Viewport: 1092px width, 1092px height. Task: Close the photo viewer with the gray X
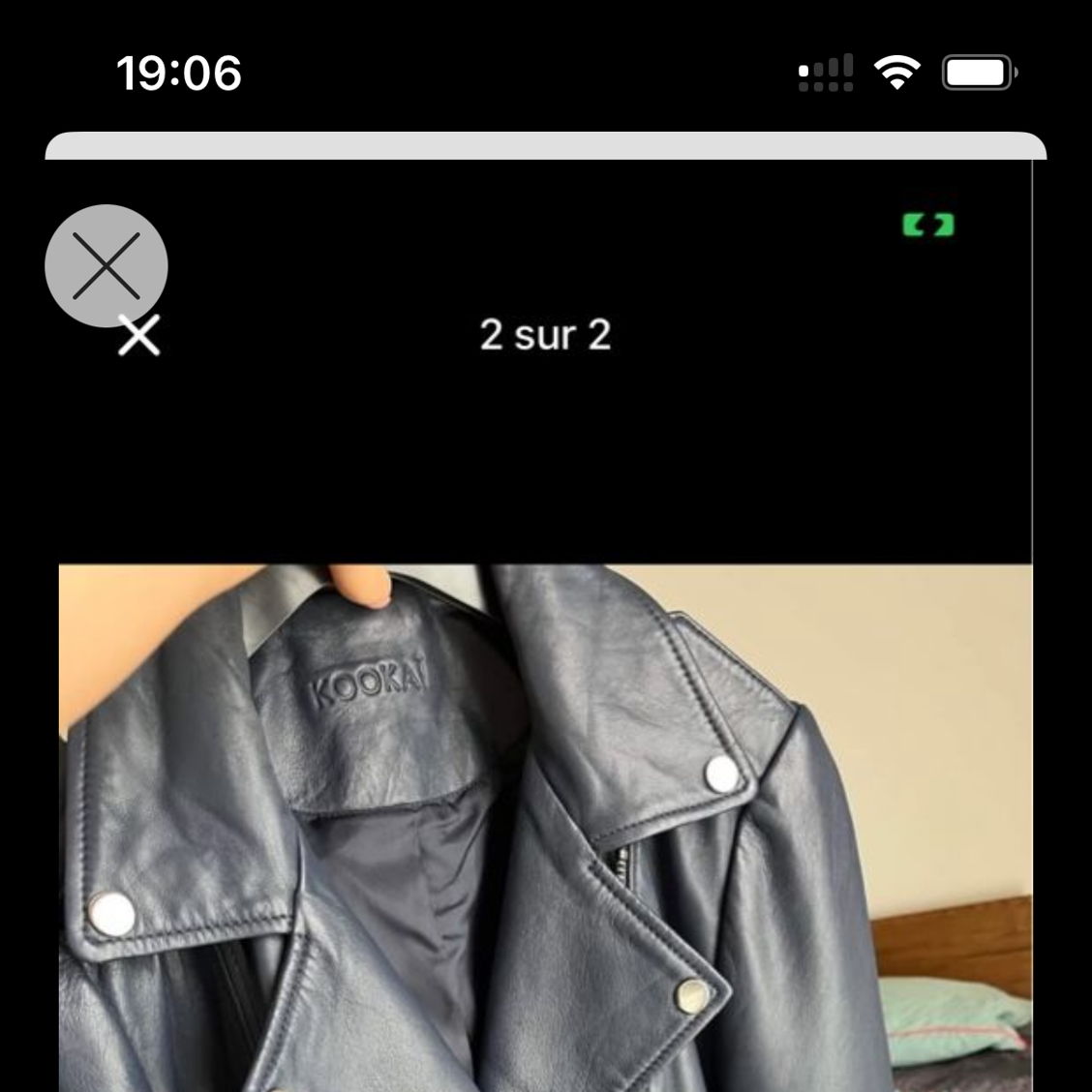(x=106, y=264)
